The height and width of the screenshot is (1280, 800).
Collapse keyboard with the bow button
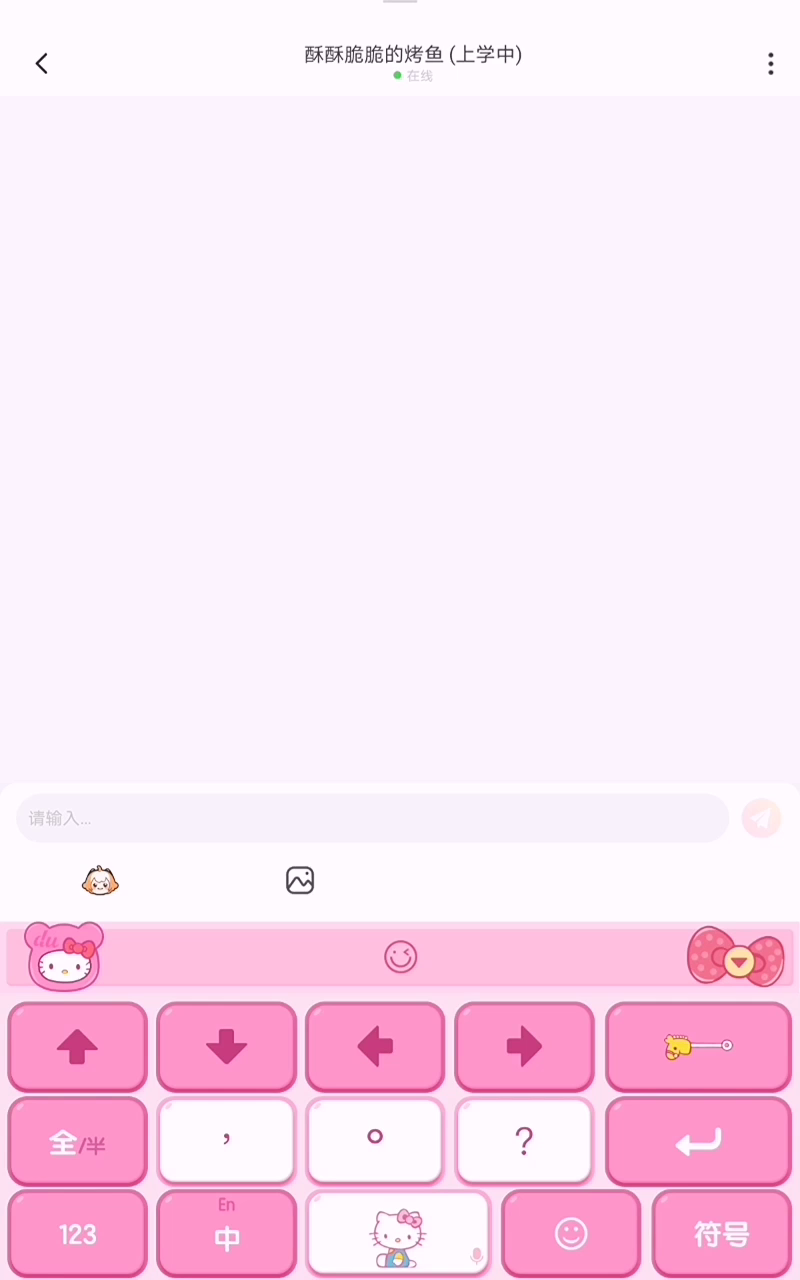pos(737,958)
